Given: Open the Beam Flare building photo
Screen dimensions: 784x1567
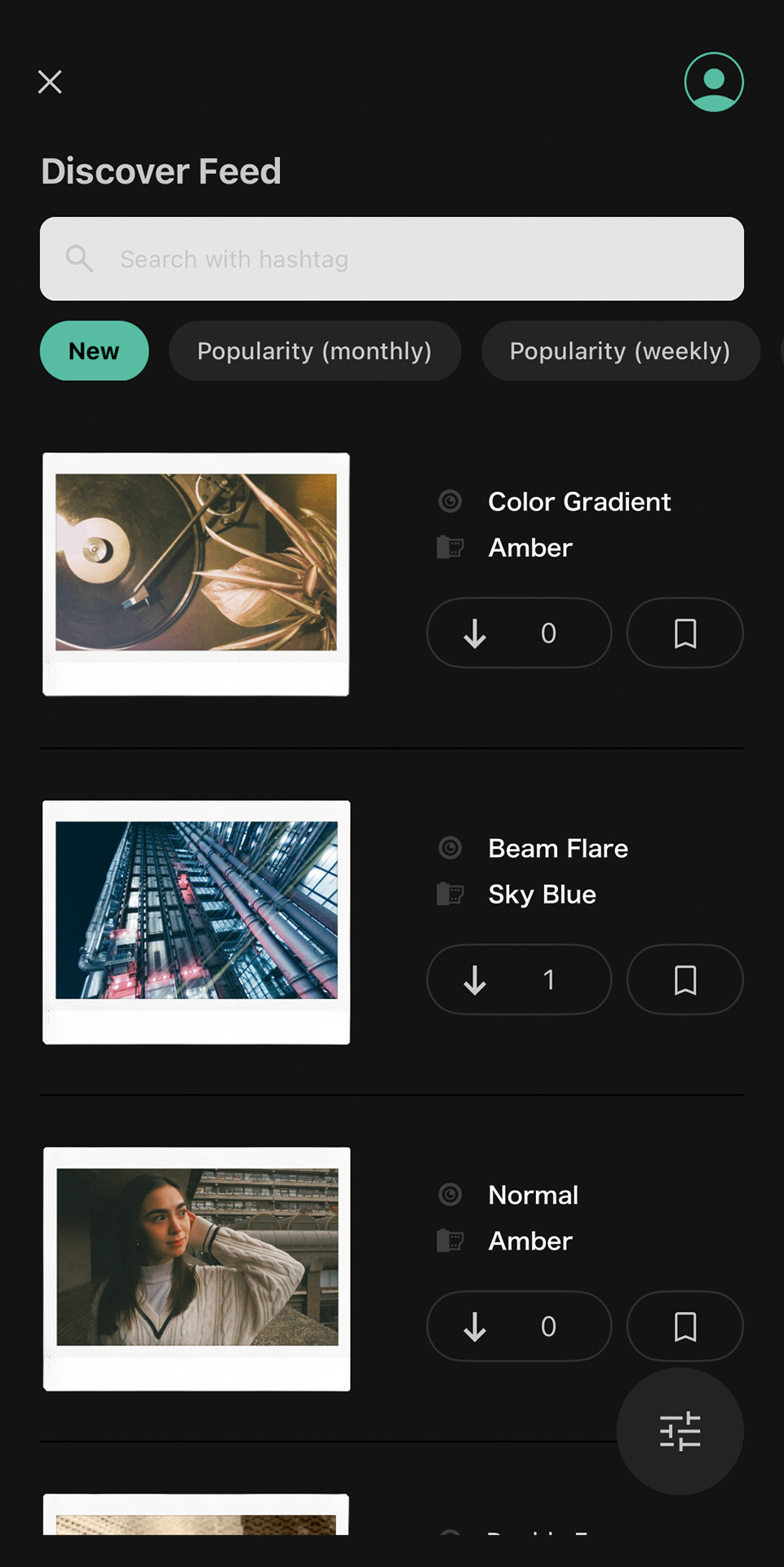Looking at the screenshot, I should coord(196,921).
